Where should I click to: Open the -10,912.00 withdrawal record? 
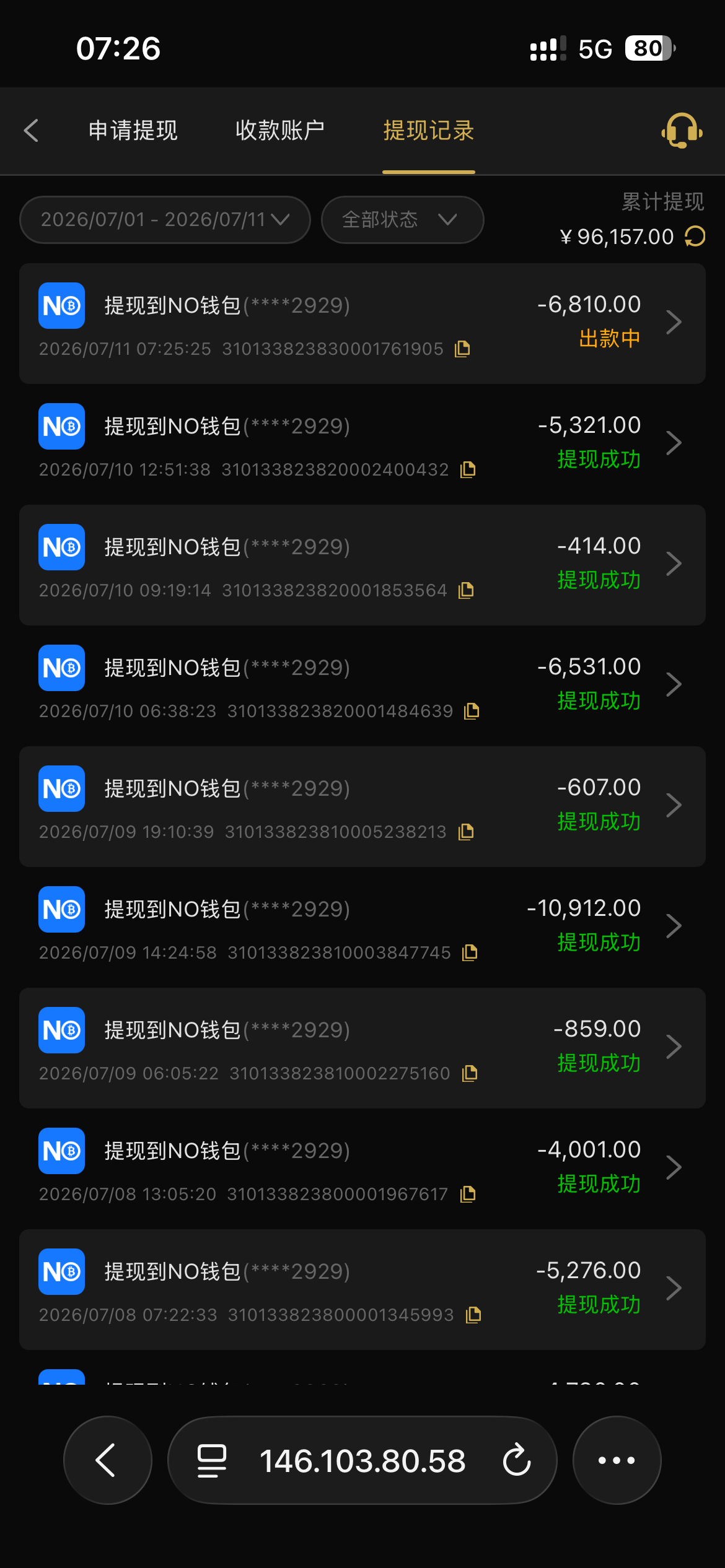point(362,927)
